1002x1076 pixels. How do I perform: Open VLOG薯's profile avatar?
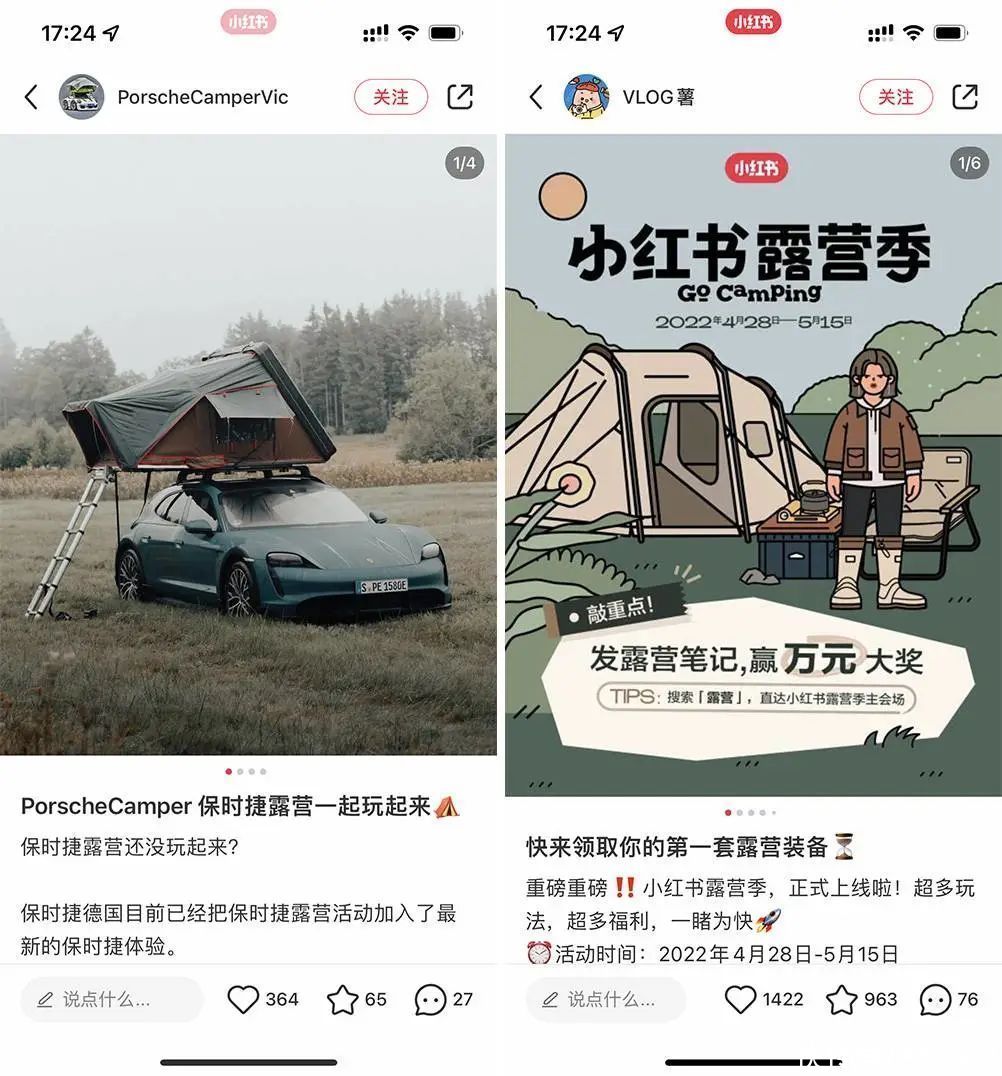pos(586,97)
